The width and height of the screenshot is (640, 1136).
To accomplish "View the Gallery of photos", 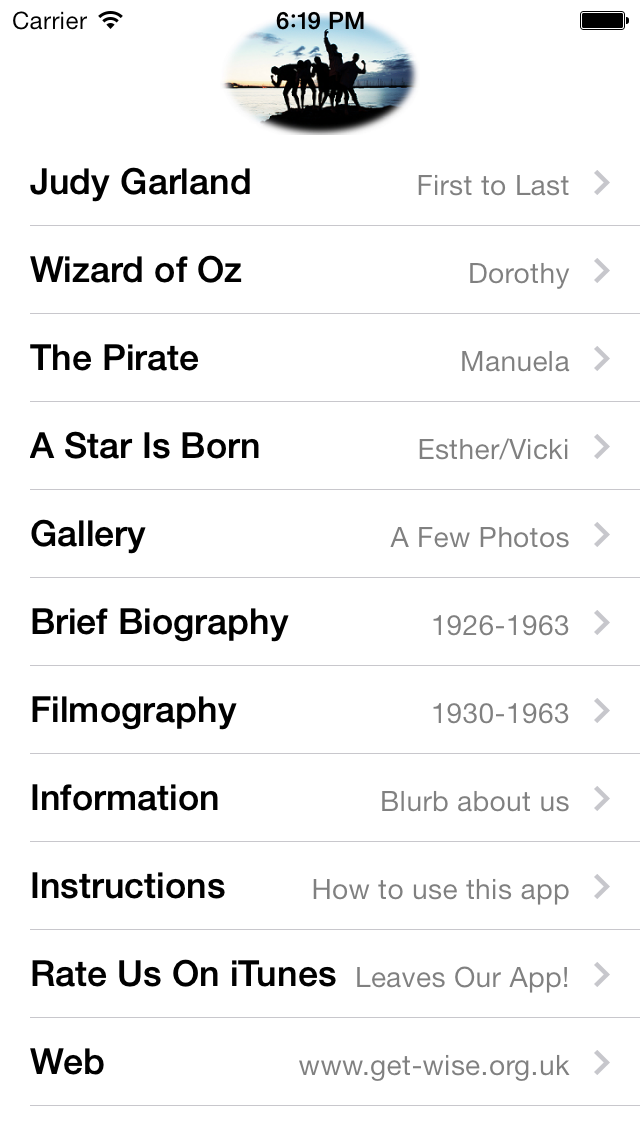I will click(x=320, y=534).
